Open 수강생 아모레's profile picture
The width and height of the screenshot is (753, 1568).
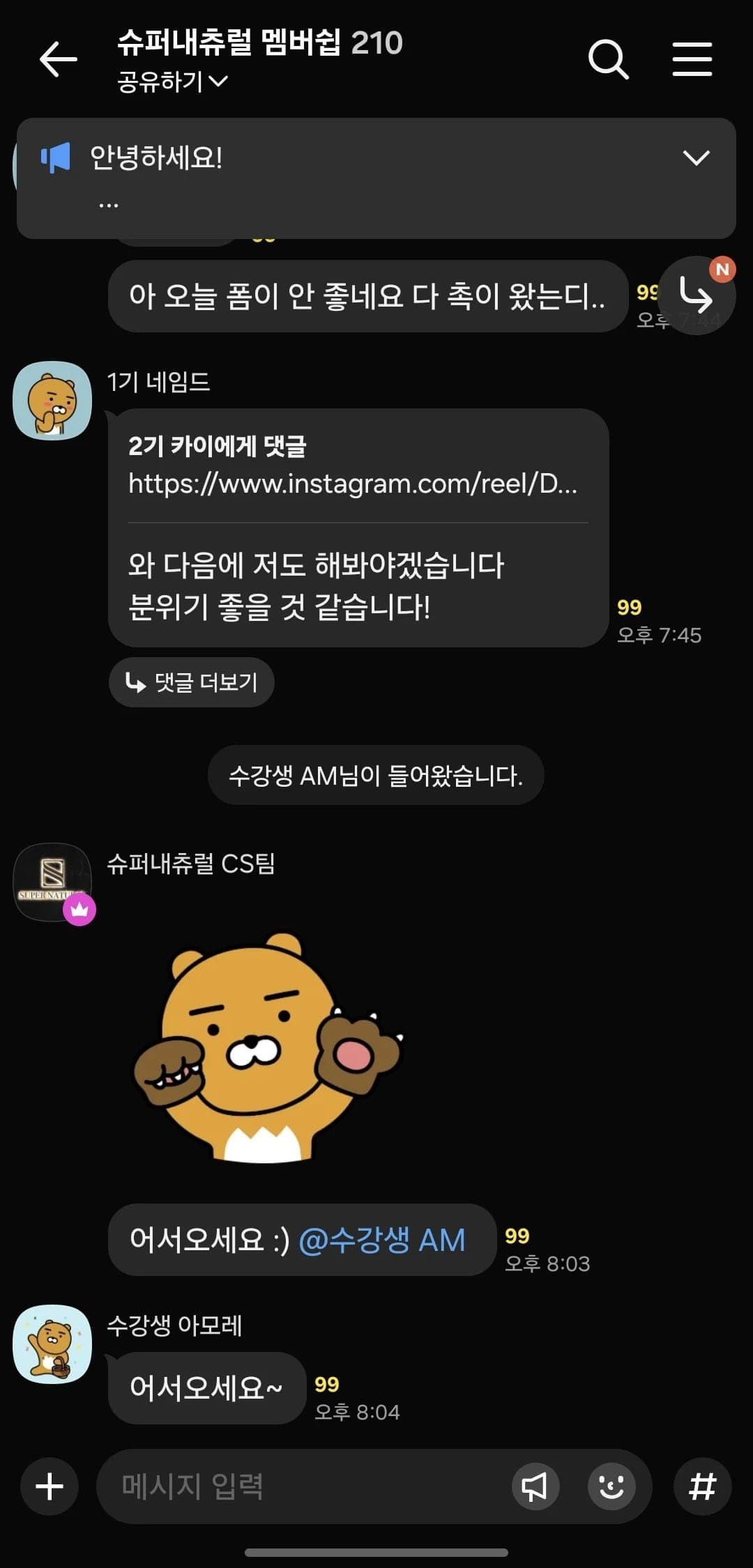point(52,1346)
